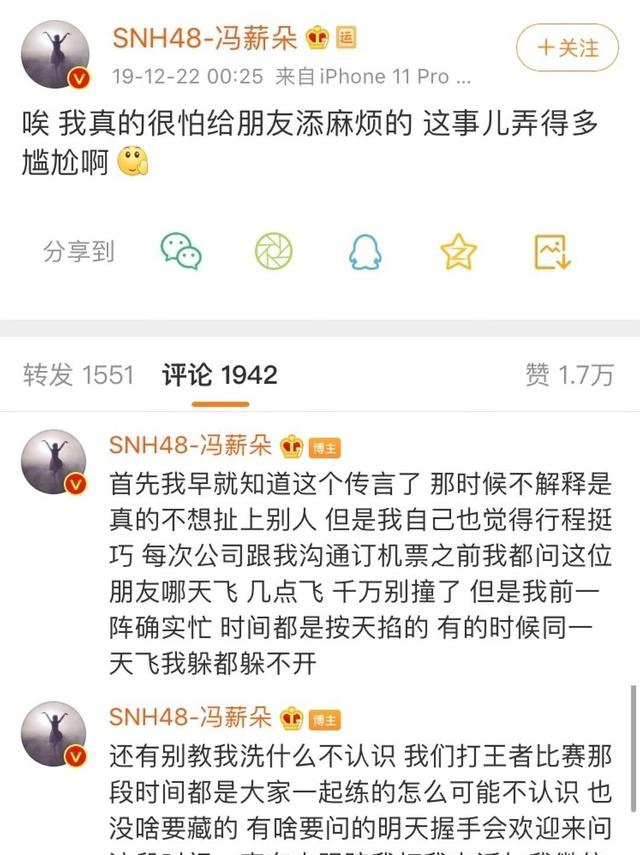View the 赞 1.7万 likes tab
Viewport: 640px width, 855px height.
point(569,375)
